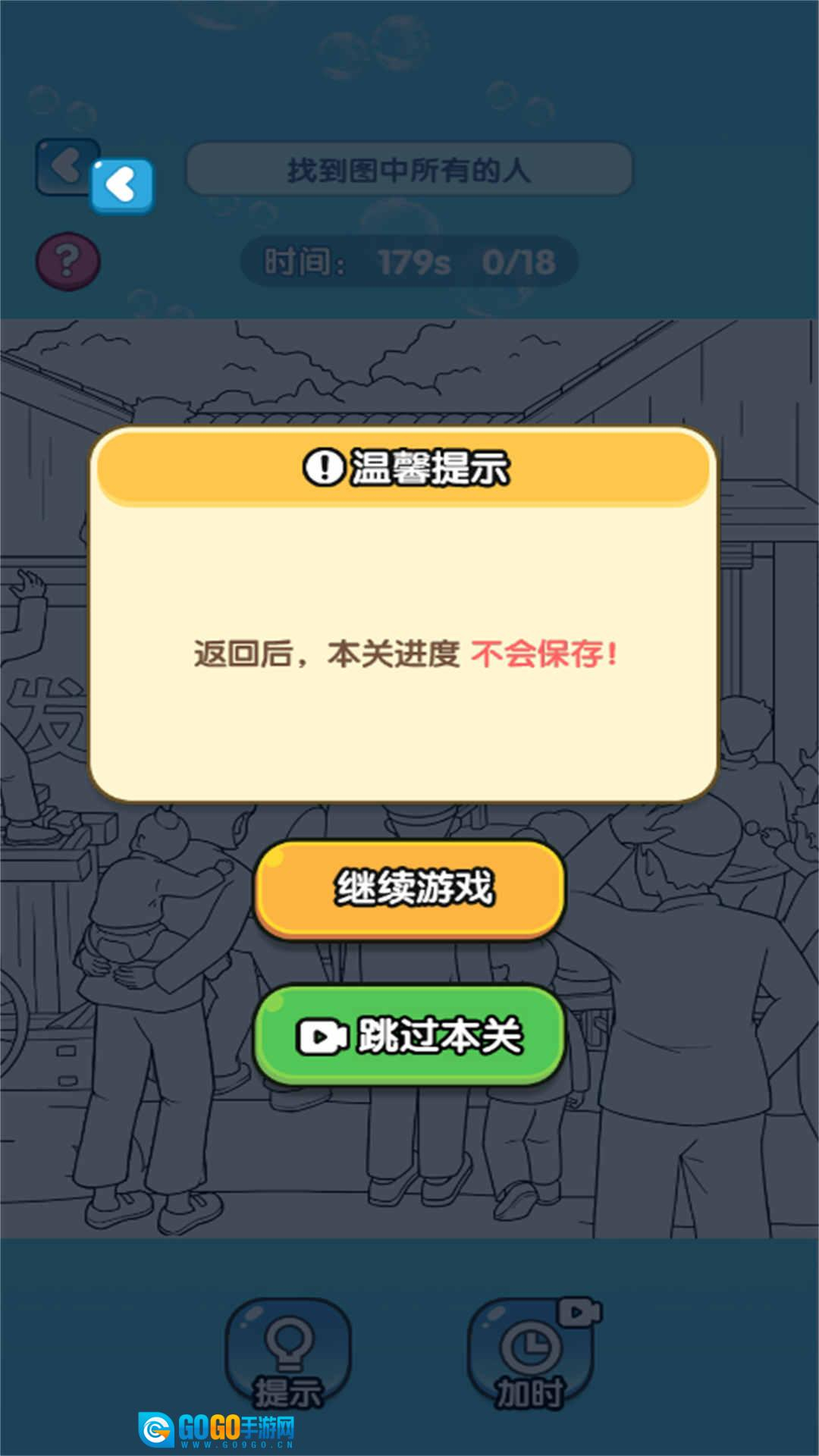Tap the bright blue back arrow
Image resolution: width=819 pixels, height=1456 pixels.
[x=121, y=185]
